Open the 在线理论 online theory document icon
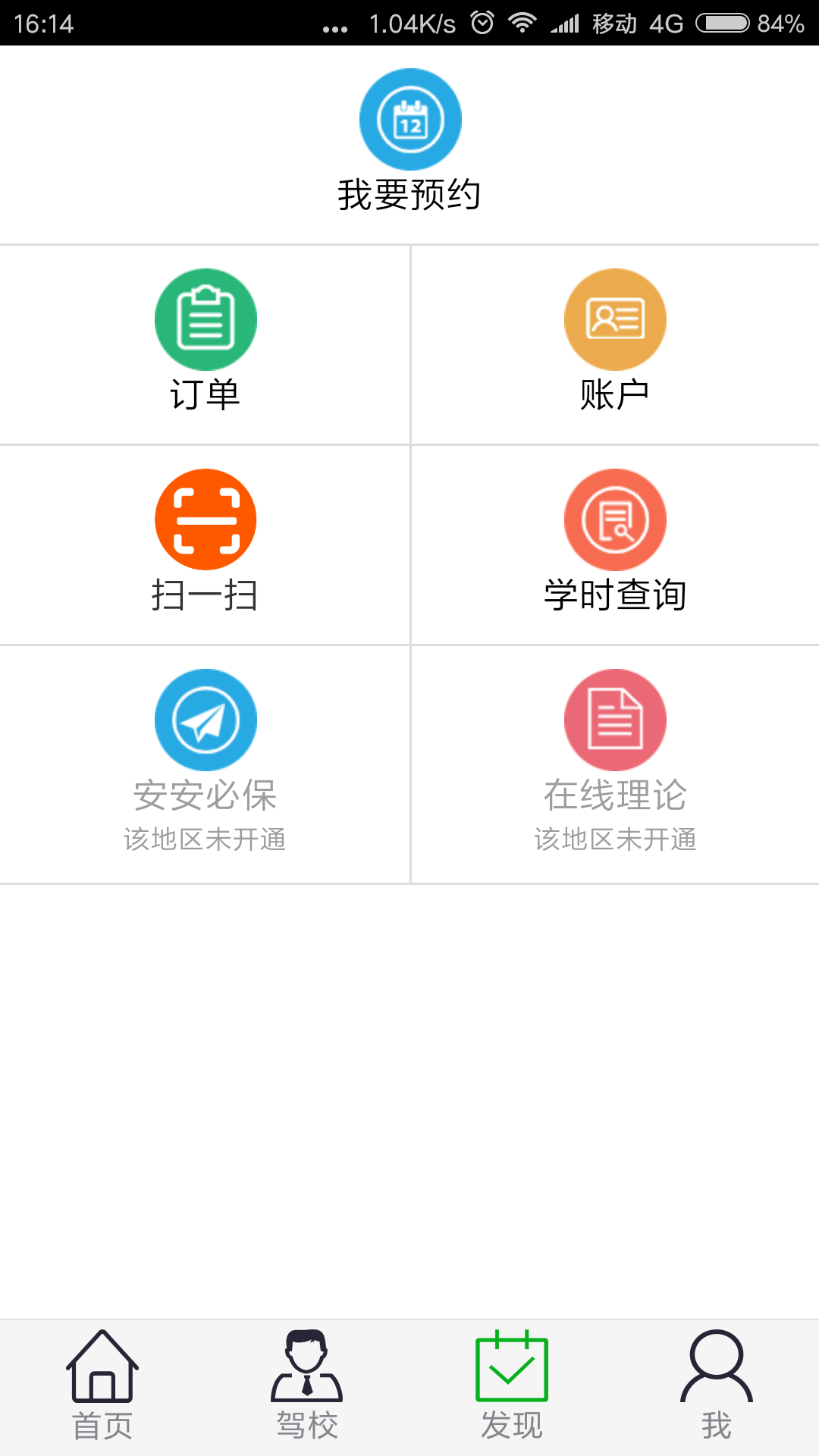Viewport: 819px width, 1456px height. (615, 720)
